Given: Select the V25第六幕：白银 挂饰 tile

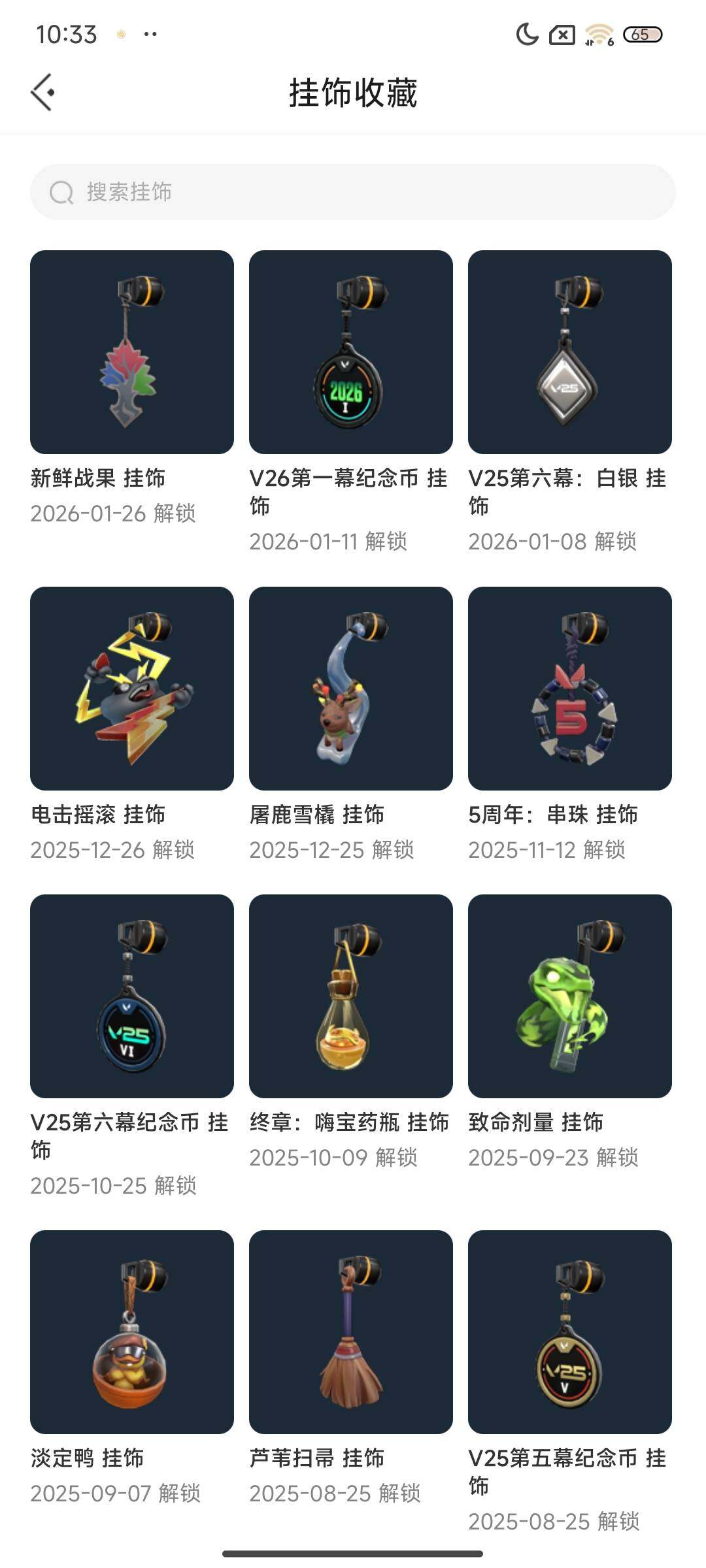Looking at the screenshot, I should (x=570, y=352).
